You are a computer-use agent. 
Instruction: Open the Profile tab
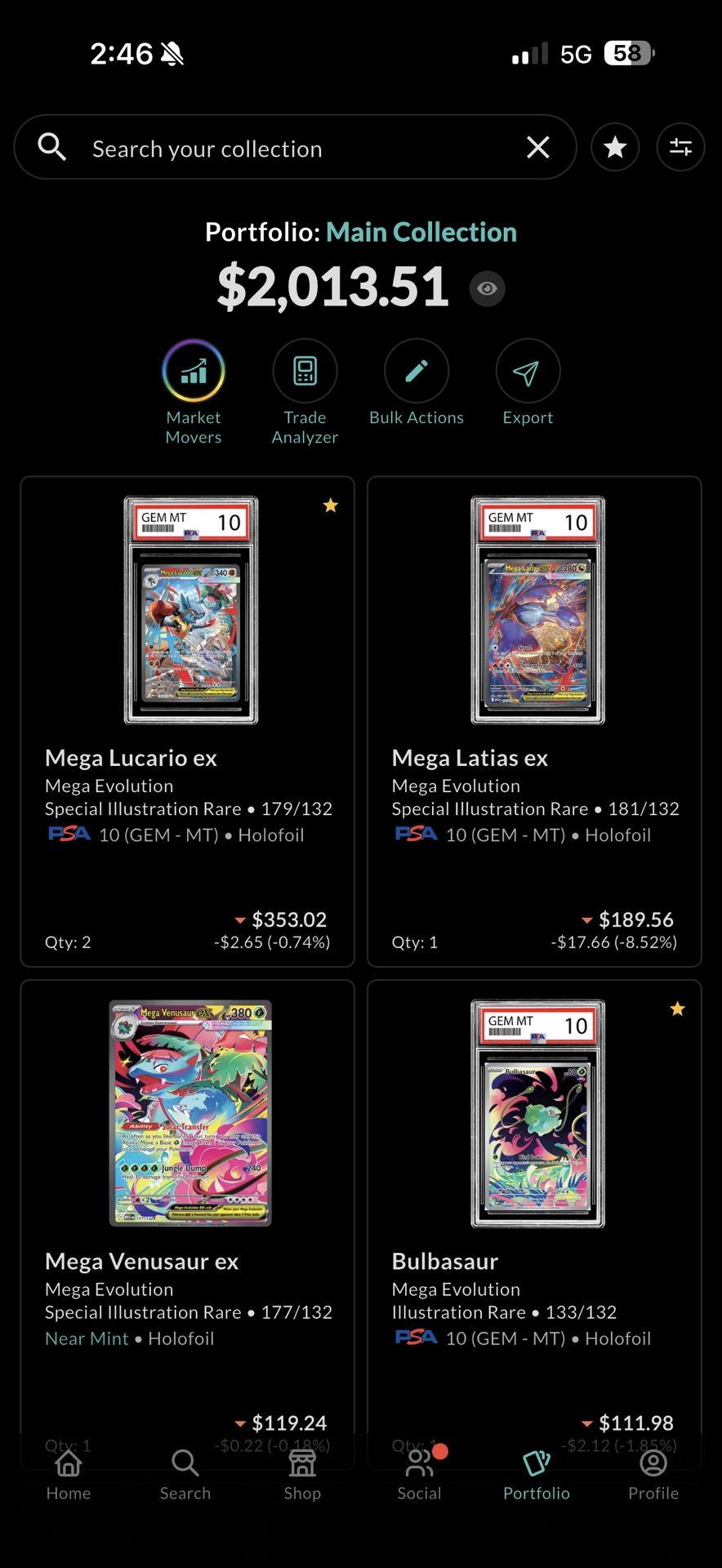[x=653, y=1474]
